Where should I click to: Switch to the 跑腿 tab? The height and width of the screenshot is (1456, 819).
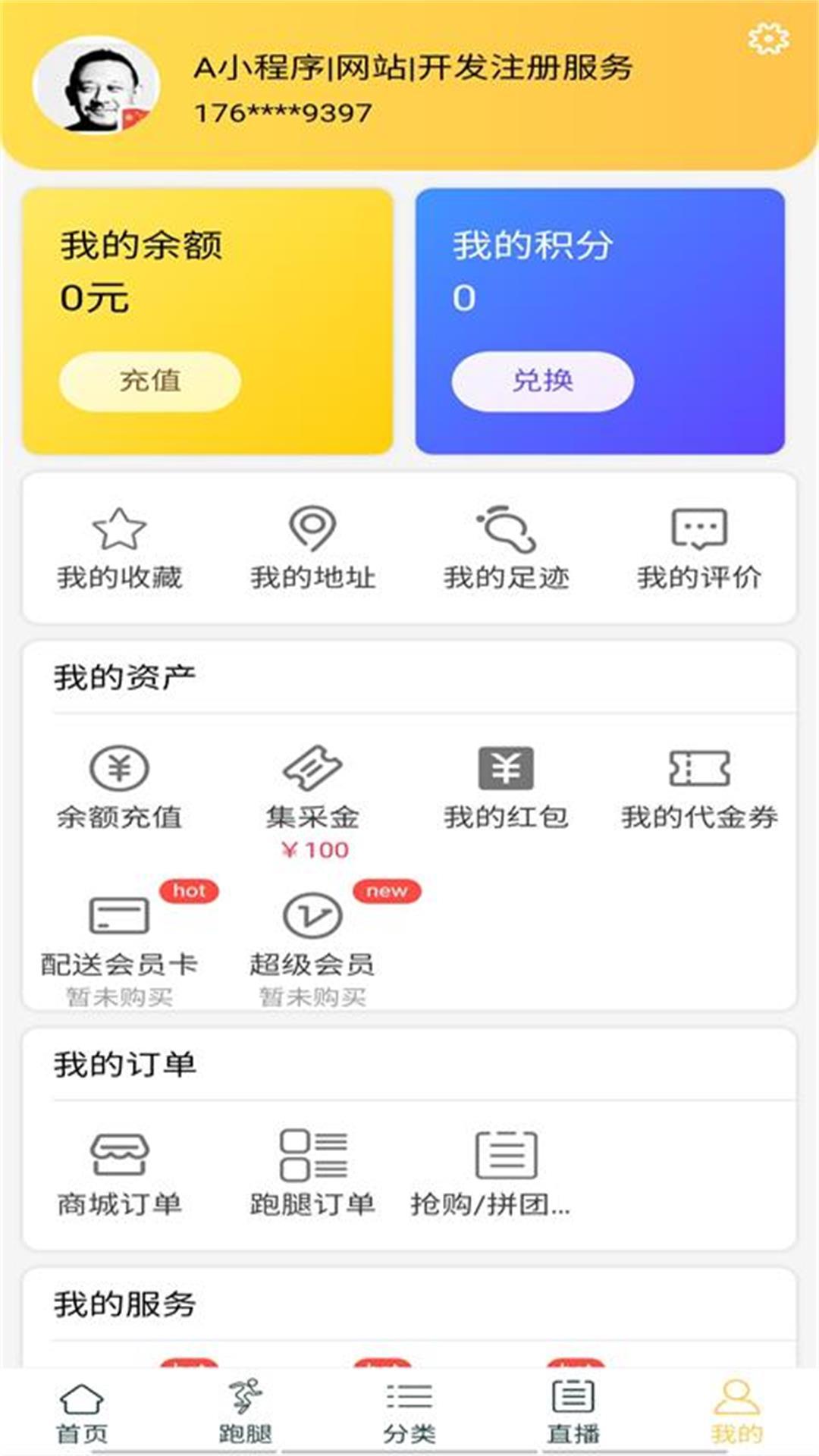245,1412
